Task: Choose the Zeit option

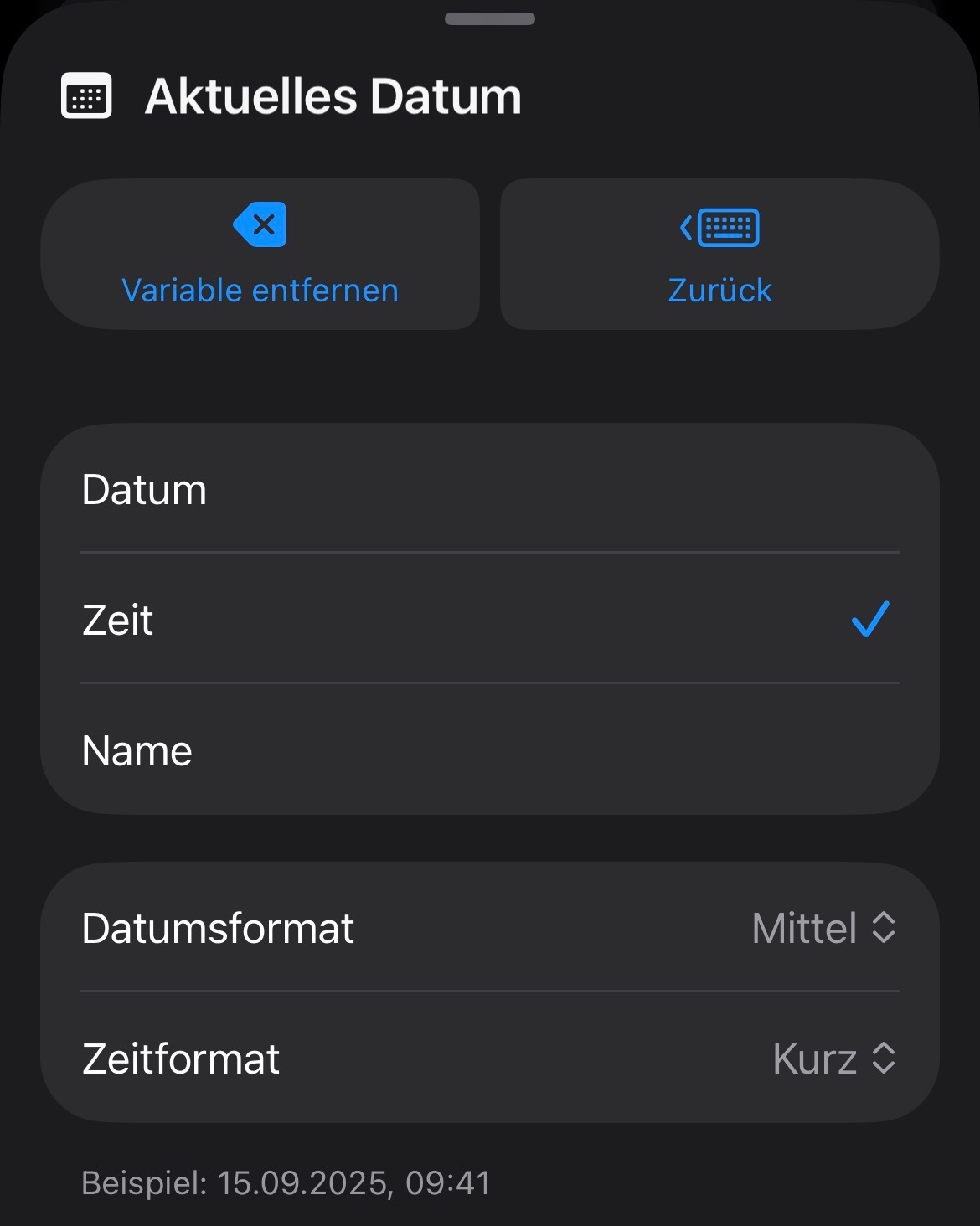Action: tap(489, 620)
